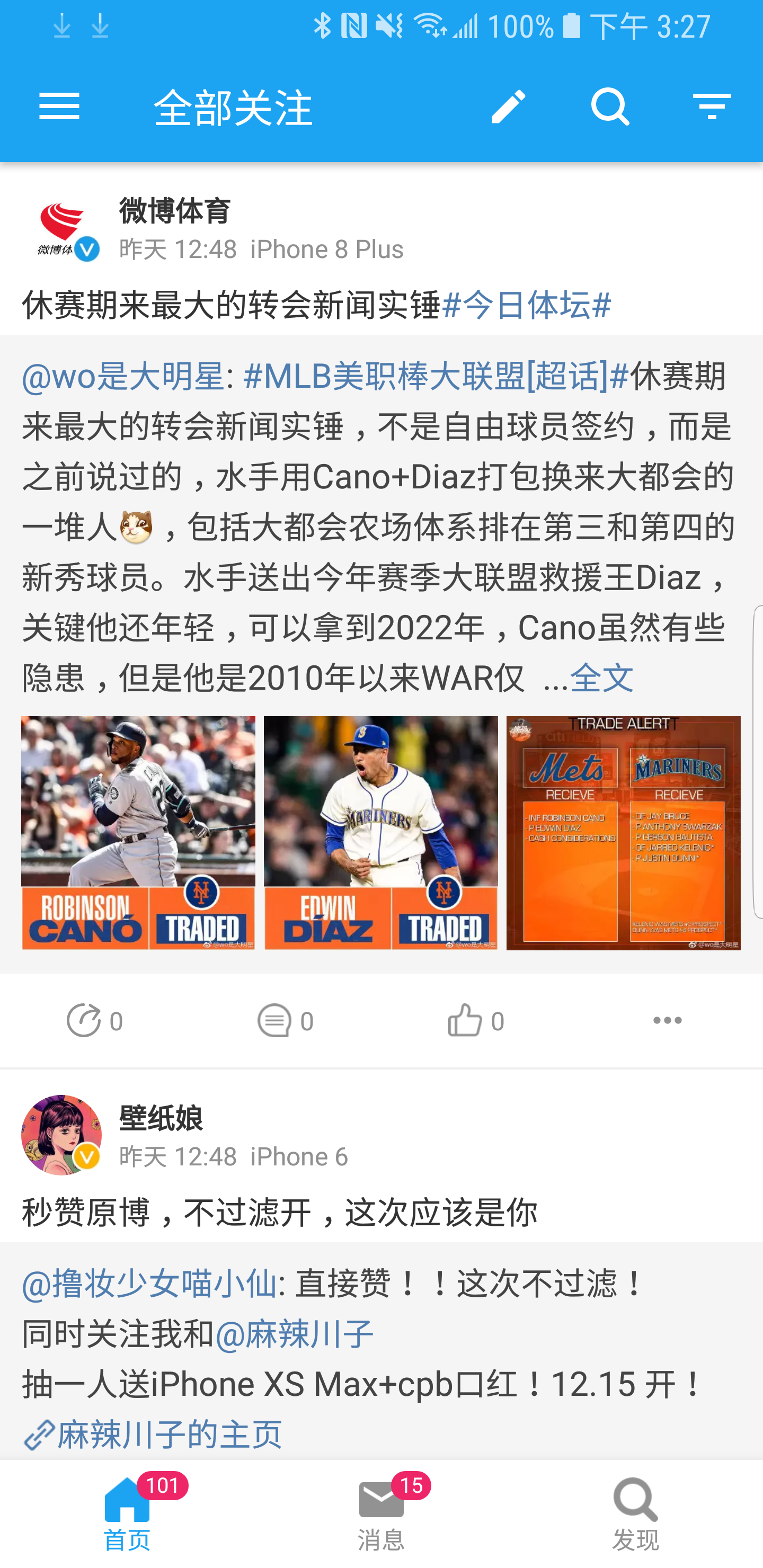This screenshot has width=763, height=1568.
Task: Open 壁纸娘 profile avatar
Action: (x=61, y=1135)
